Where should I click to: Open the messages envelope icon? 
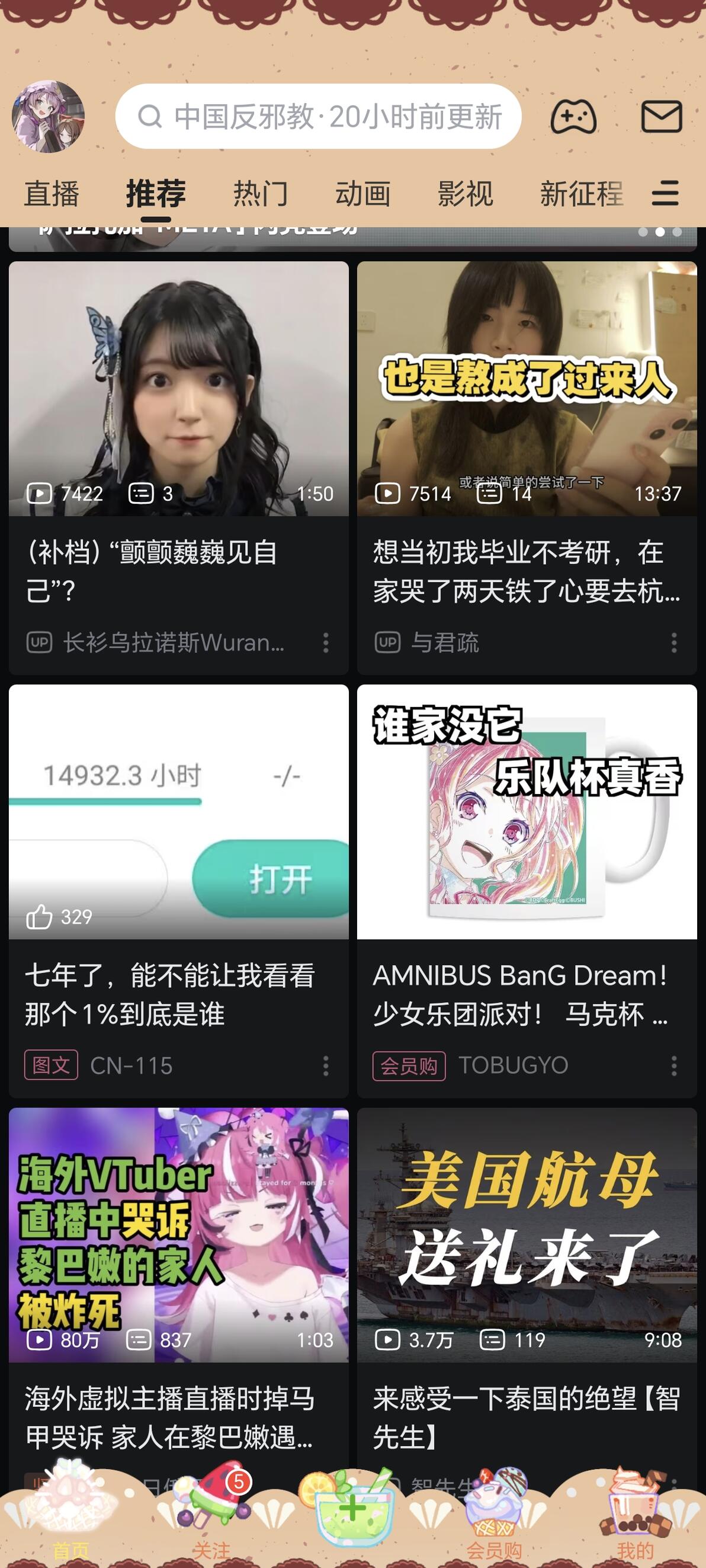coord(662,116)
